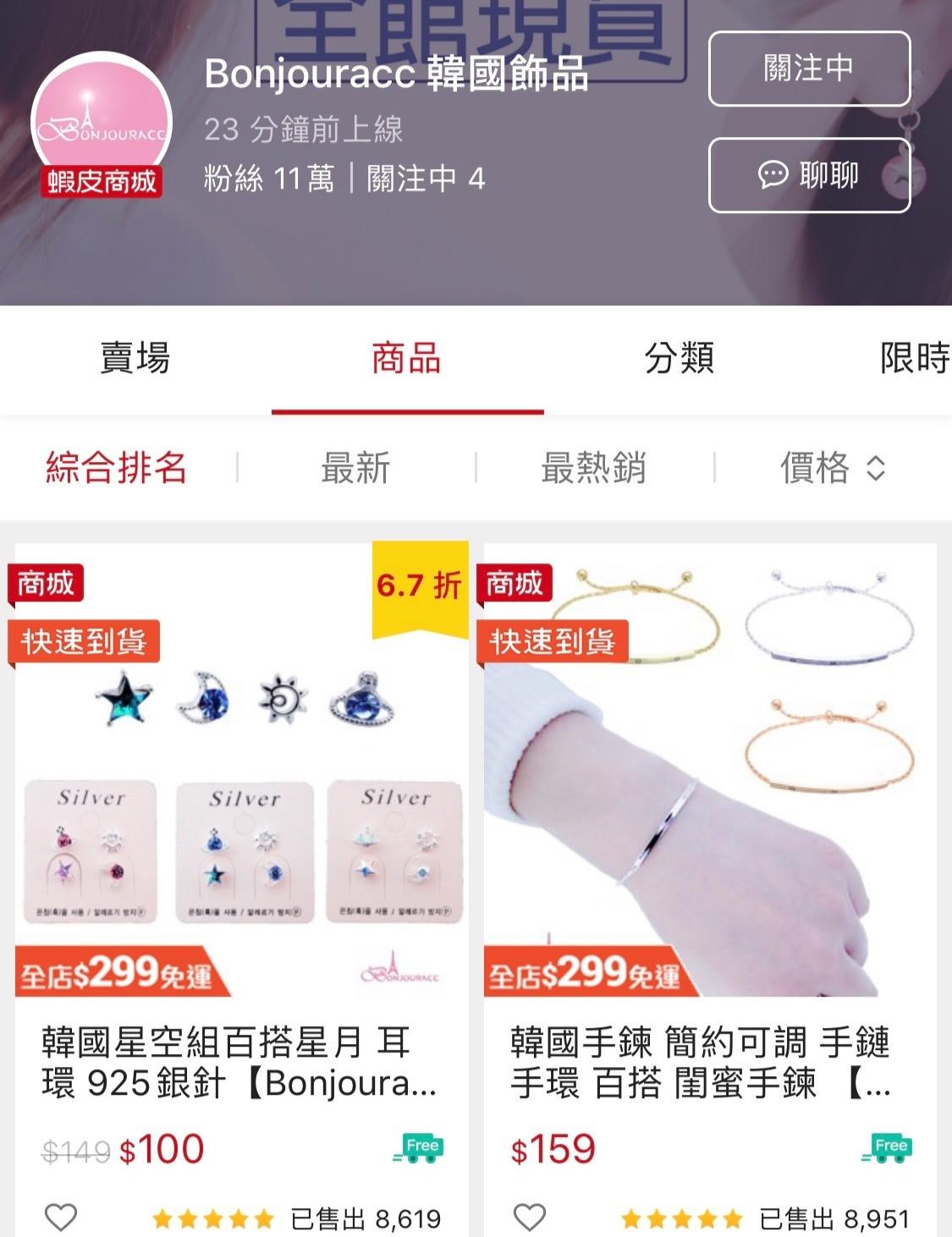Switch to the 賣場 tab
Viewport: 952px width, 1237px height.
pos(135,359)
